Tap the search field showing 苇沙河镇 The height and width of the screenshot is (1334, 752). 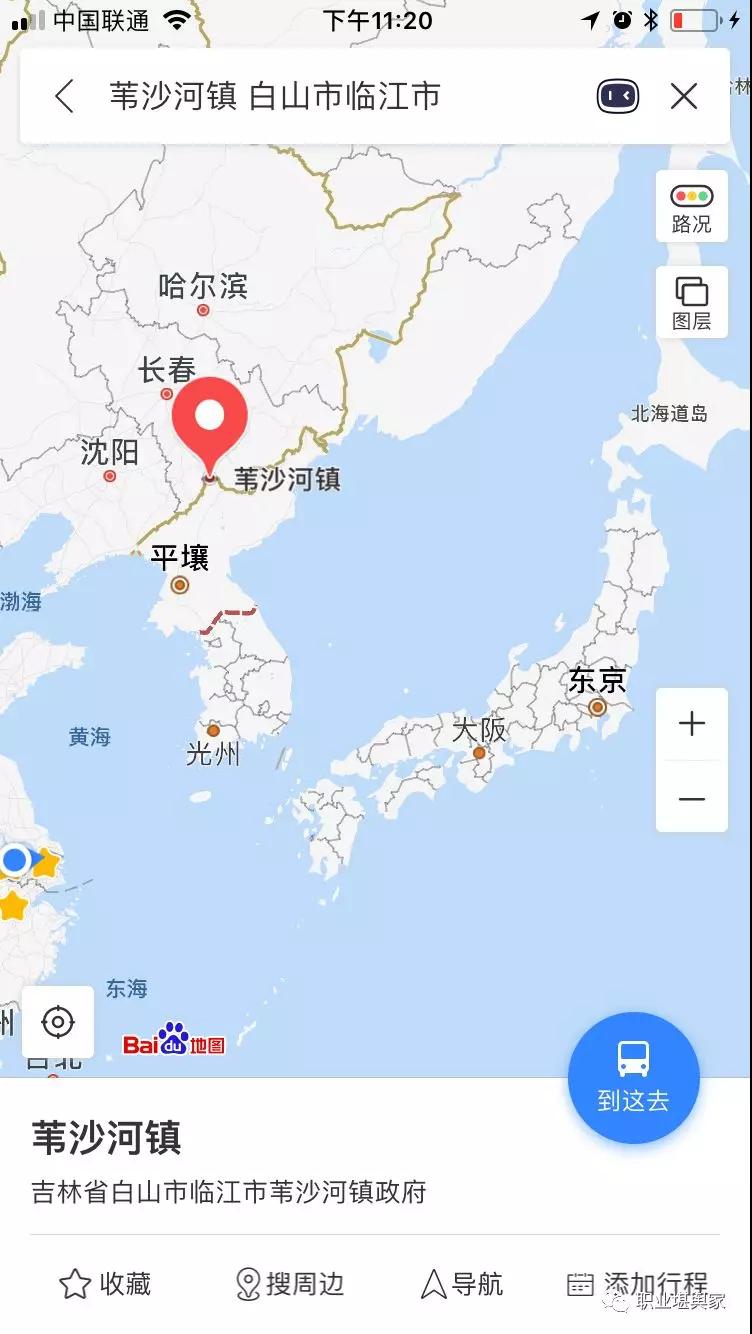click(300, 97)
